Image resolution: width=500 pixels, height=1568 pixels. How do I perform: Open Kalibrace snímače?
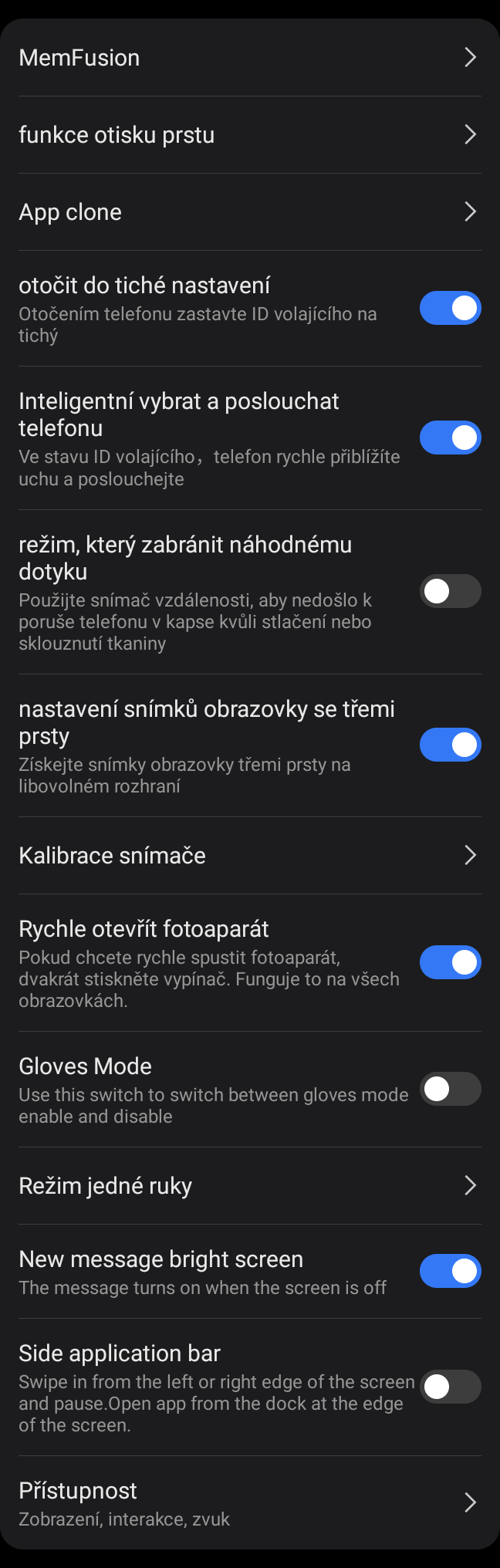pos(248,856)
